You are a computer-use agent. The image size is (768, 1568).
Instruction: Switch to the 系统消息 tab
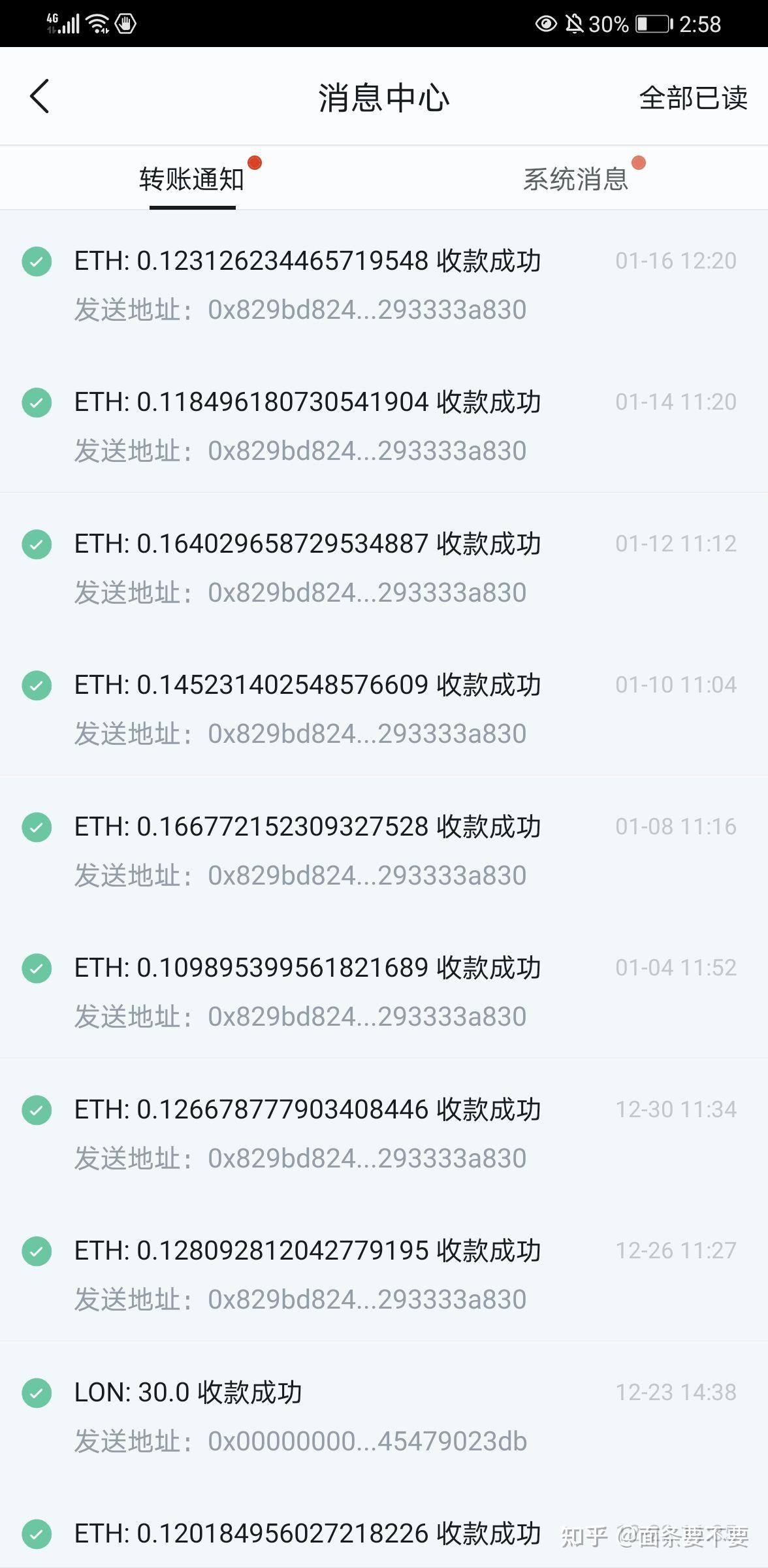point(575,178)
